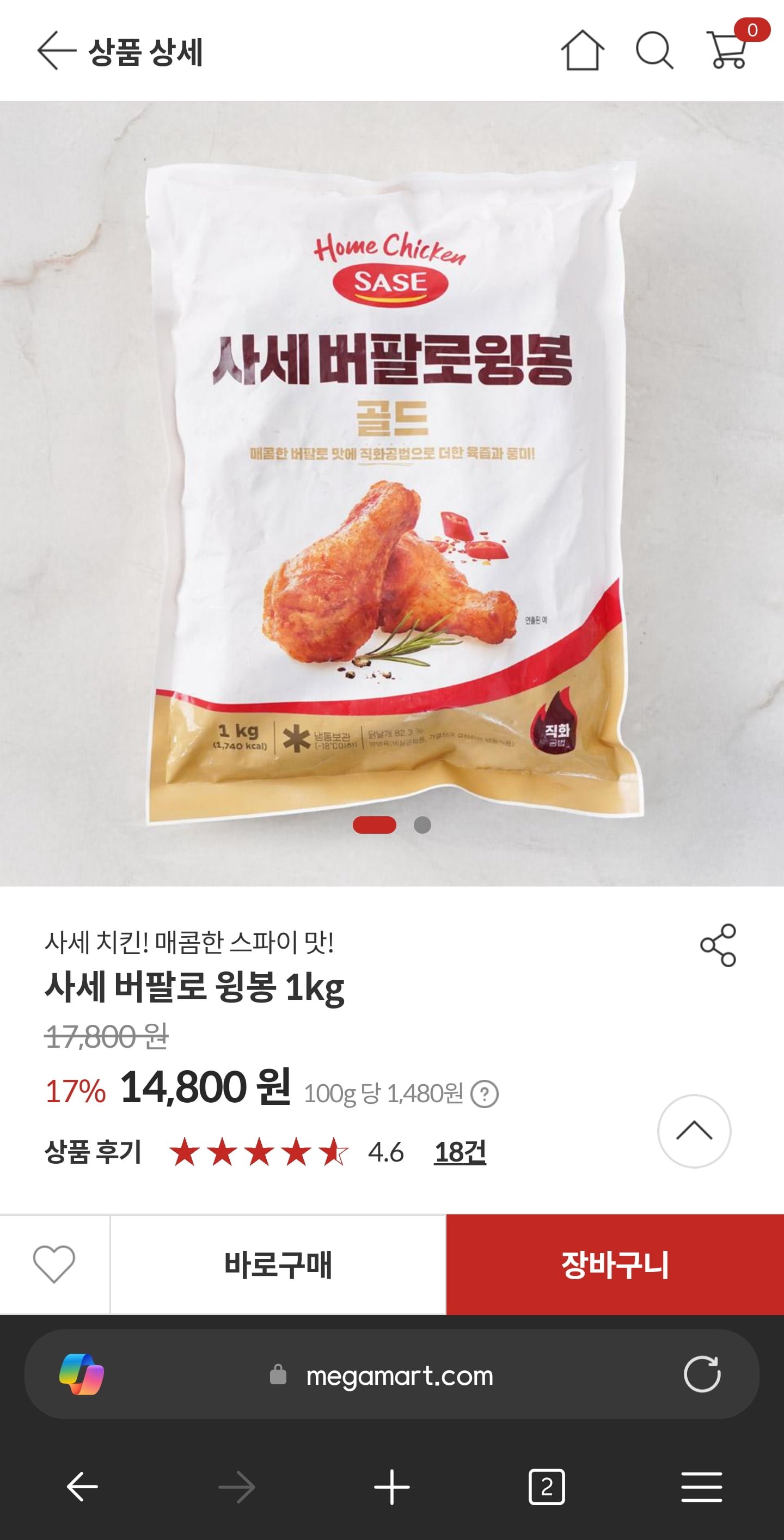Share this 사세 버팔로 윙봉 product
The image size is (784, 1540).
718,945
